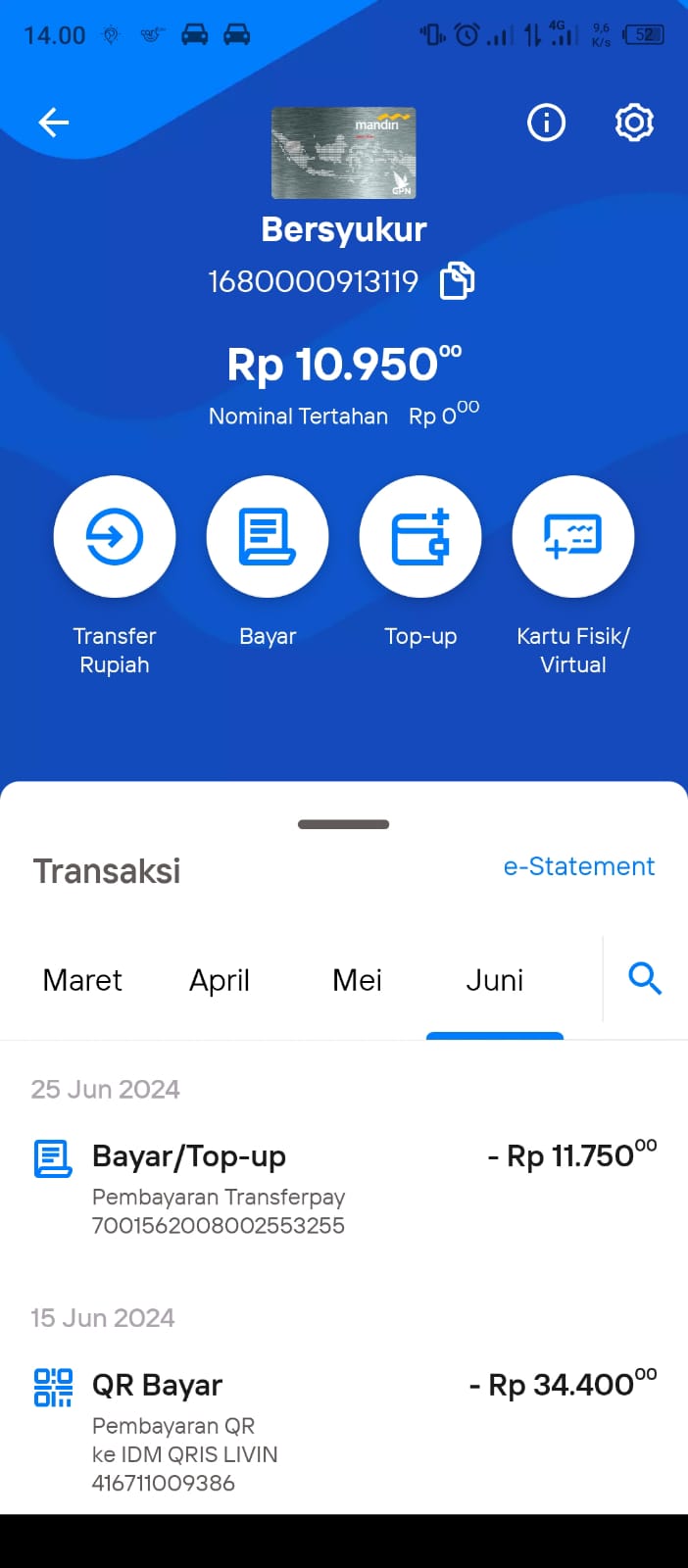The width and height of the screenshot is (688, 1568).
Task: Switch to the April tab
Action: tap(220, 980)
